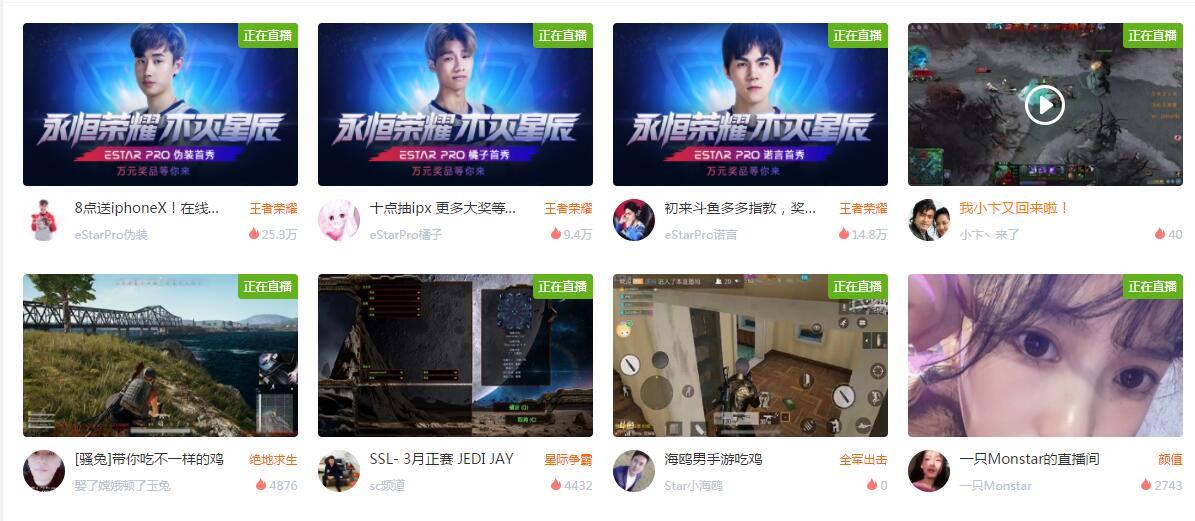Tap the 星际争霸 category tag

pos(568,460)
